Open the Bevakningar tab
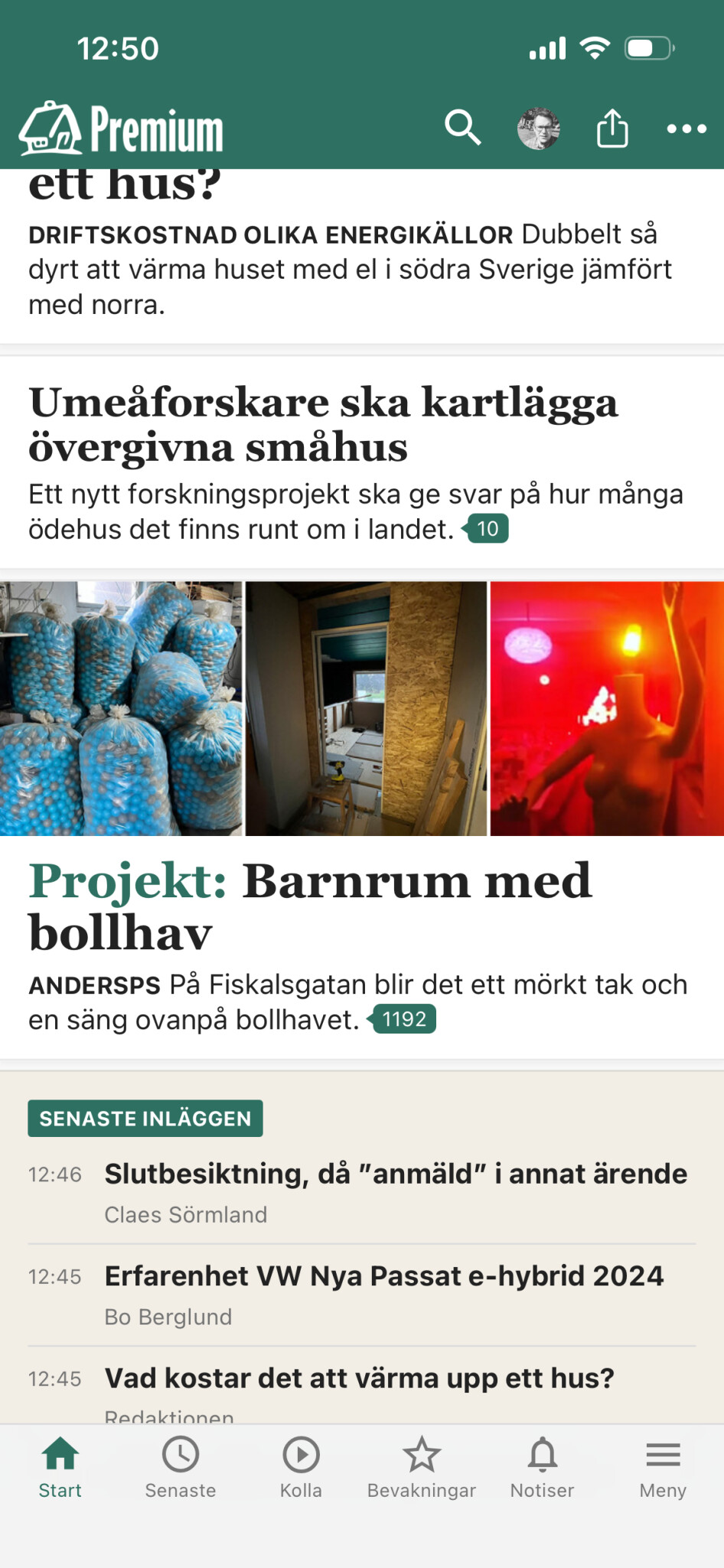The image size is (724, 1568). pyautogui.click(x=422, y=1467)
